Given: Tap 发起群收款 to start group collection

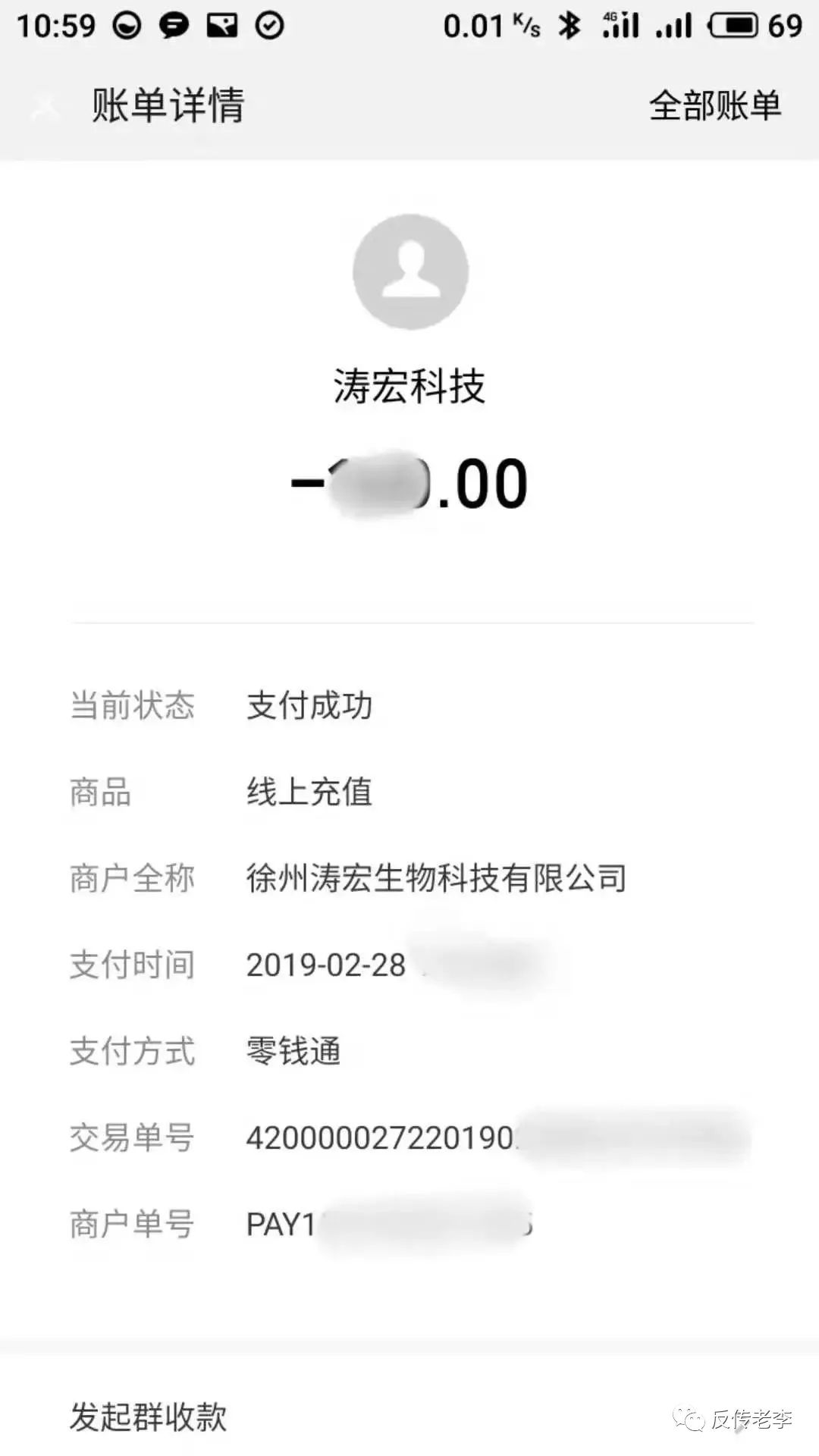Looking at the screenshot, I should click(149, 1416).
